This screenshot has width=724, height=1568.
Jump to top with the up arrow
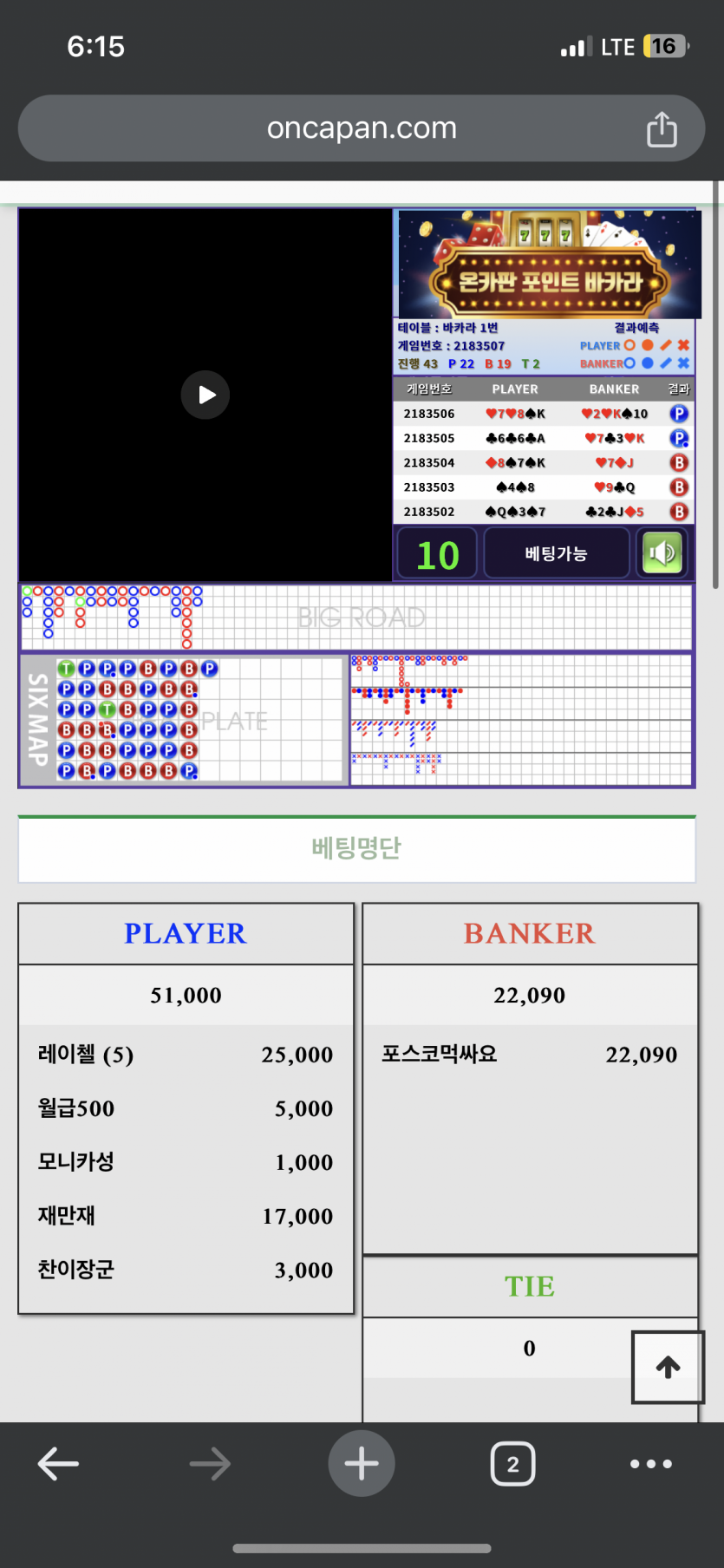(667, 1367)
